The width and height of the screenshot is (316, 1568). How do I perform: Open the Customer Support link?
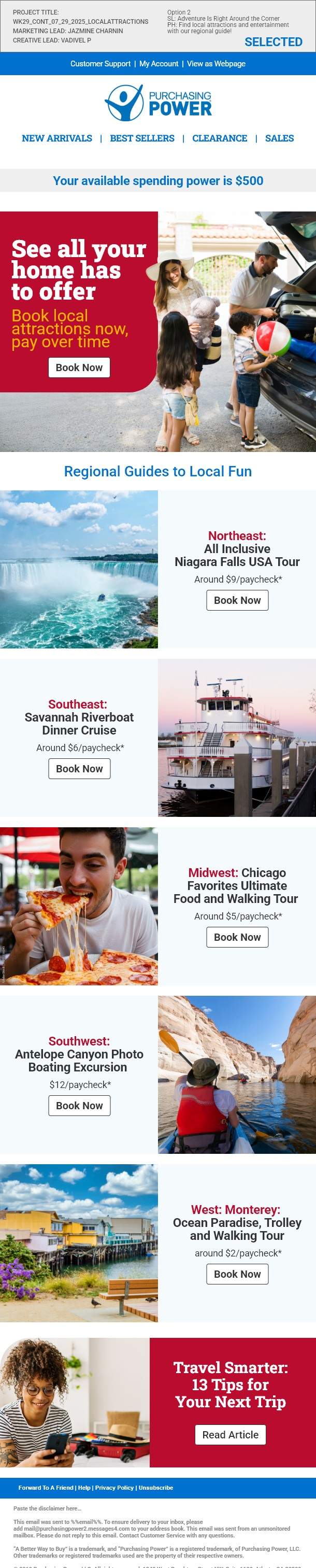[x=100, y=64]
